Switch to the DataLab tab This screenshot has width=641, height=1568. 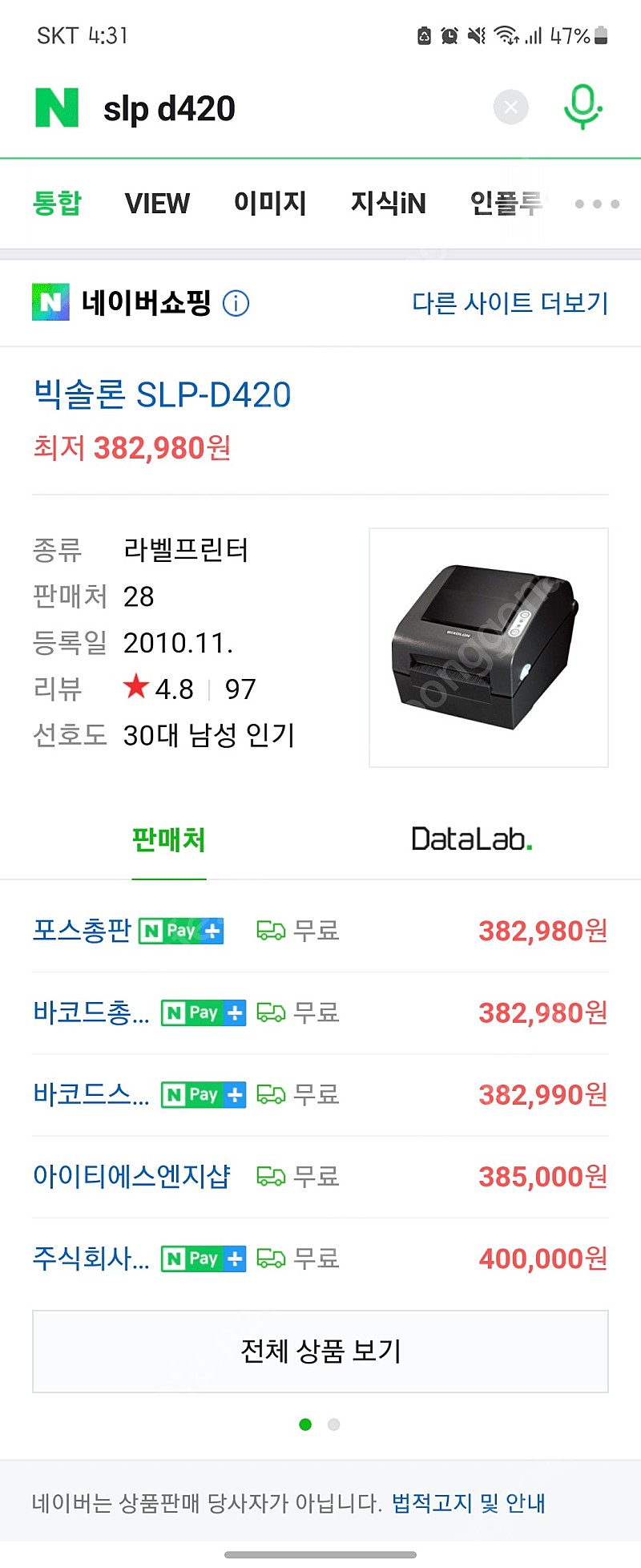point(472,839)
